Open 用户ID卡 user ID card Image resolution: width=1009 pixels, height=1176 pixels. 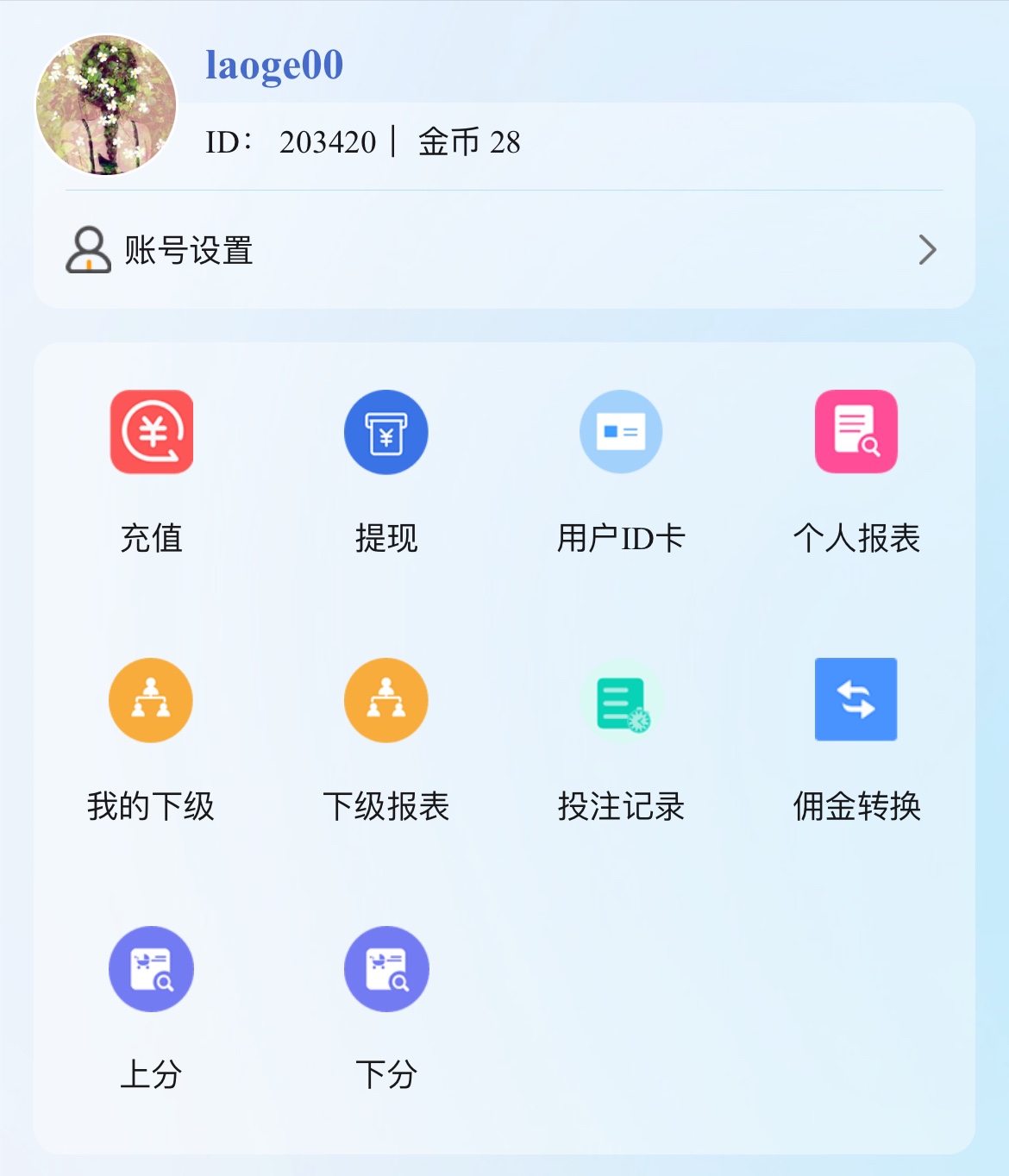[621, 432]
